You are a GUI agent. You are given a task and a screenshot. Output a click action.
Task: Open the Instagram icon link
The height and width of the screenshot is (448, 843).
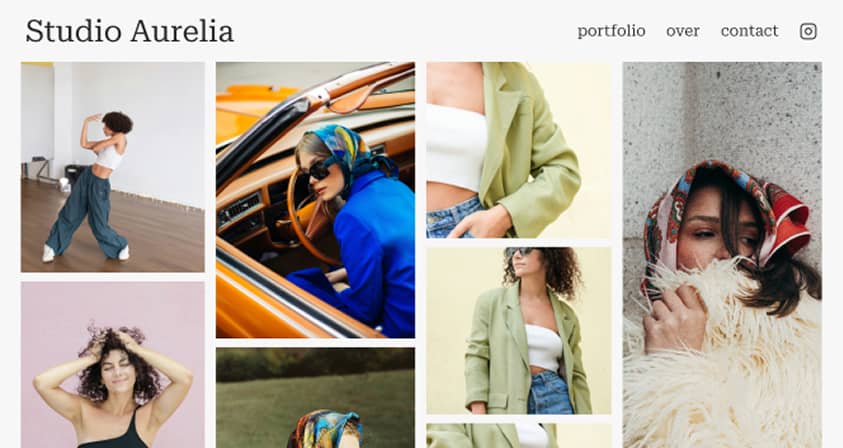[808, 31]
